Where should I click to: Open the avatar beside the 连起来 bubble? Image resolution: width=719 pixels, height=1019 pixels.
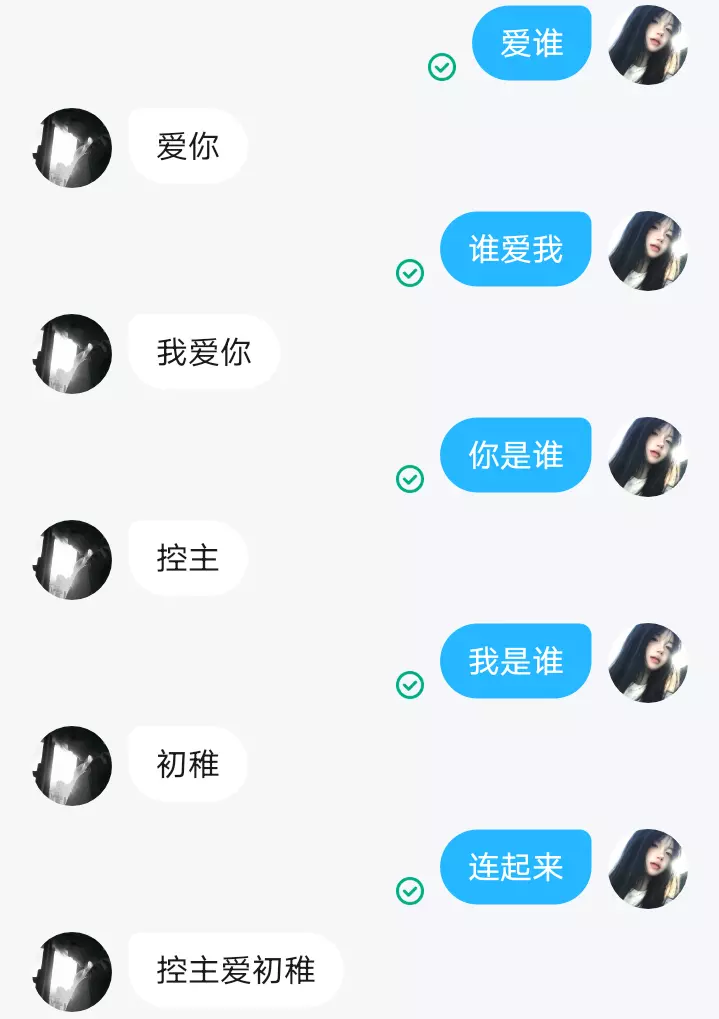tap(648, 869)
